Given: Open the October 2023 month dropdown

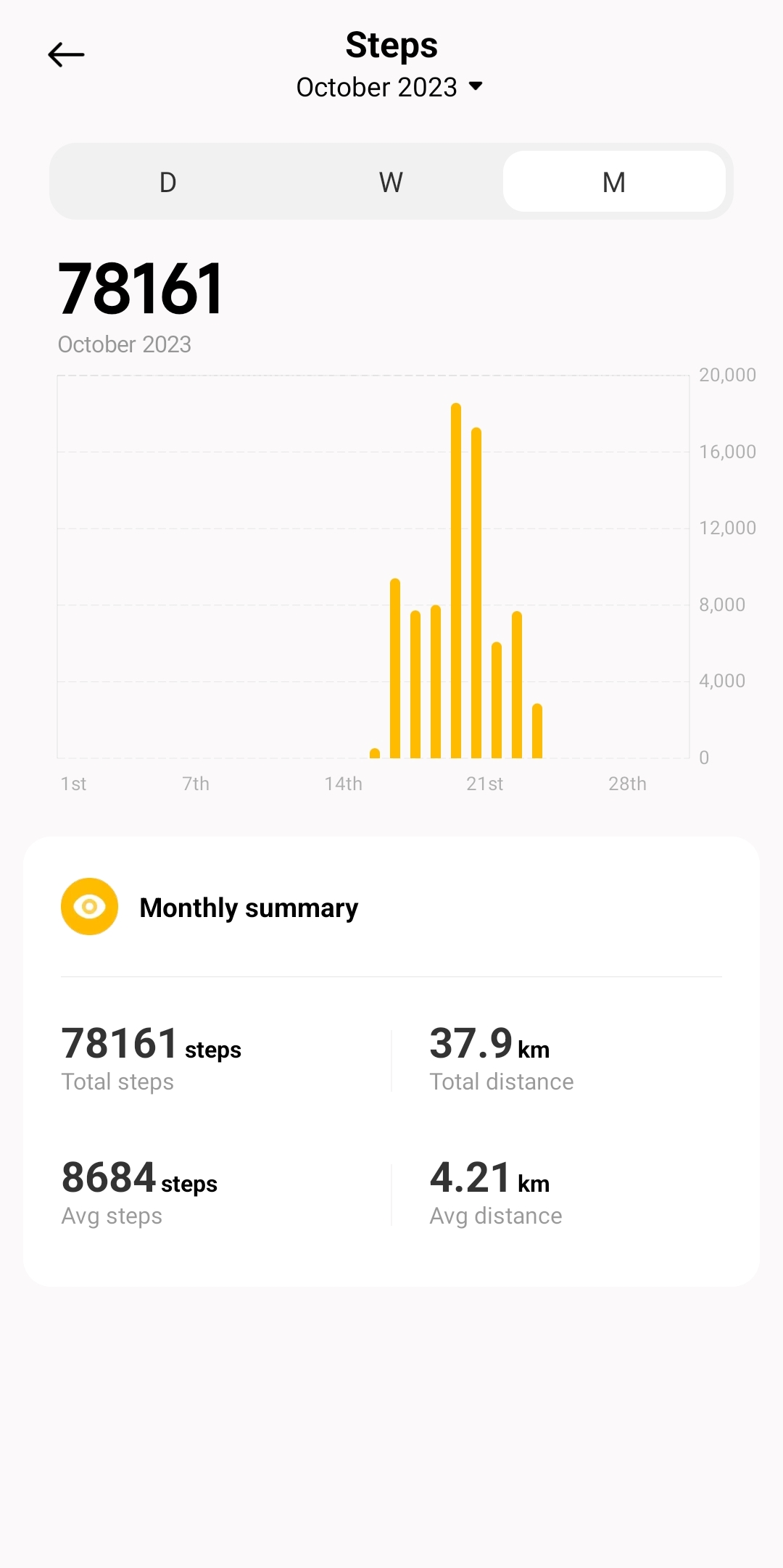Looking at the screenshot, I should 390,87.
